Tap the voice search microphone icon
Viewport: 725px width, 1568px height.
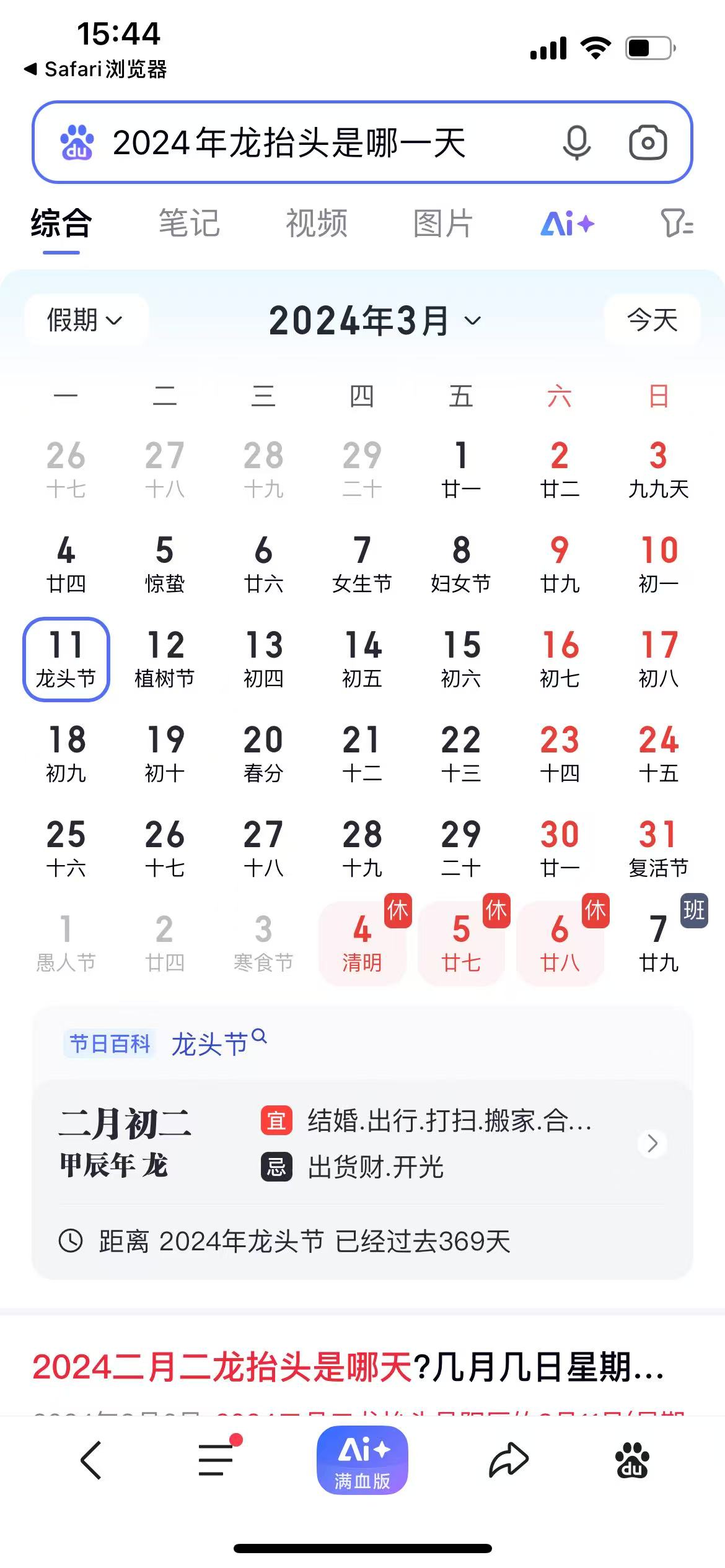[576, 143]
